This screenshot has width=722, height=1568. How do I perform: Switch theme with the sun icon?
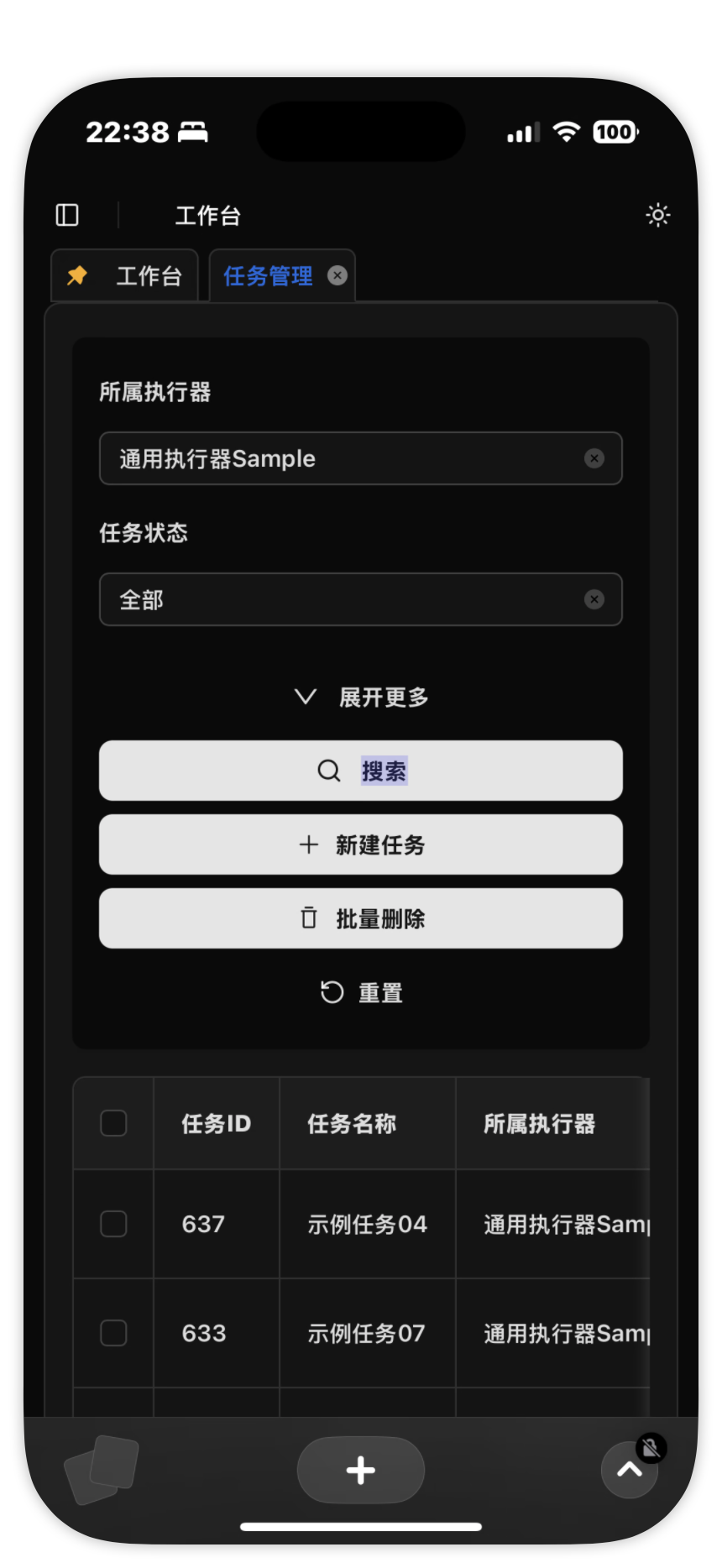point(657,216)
